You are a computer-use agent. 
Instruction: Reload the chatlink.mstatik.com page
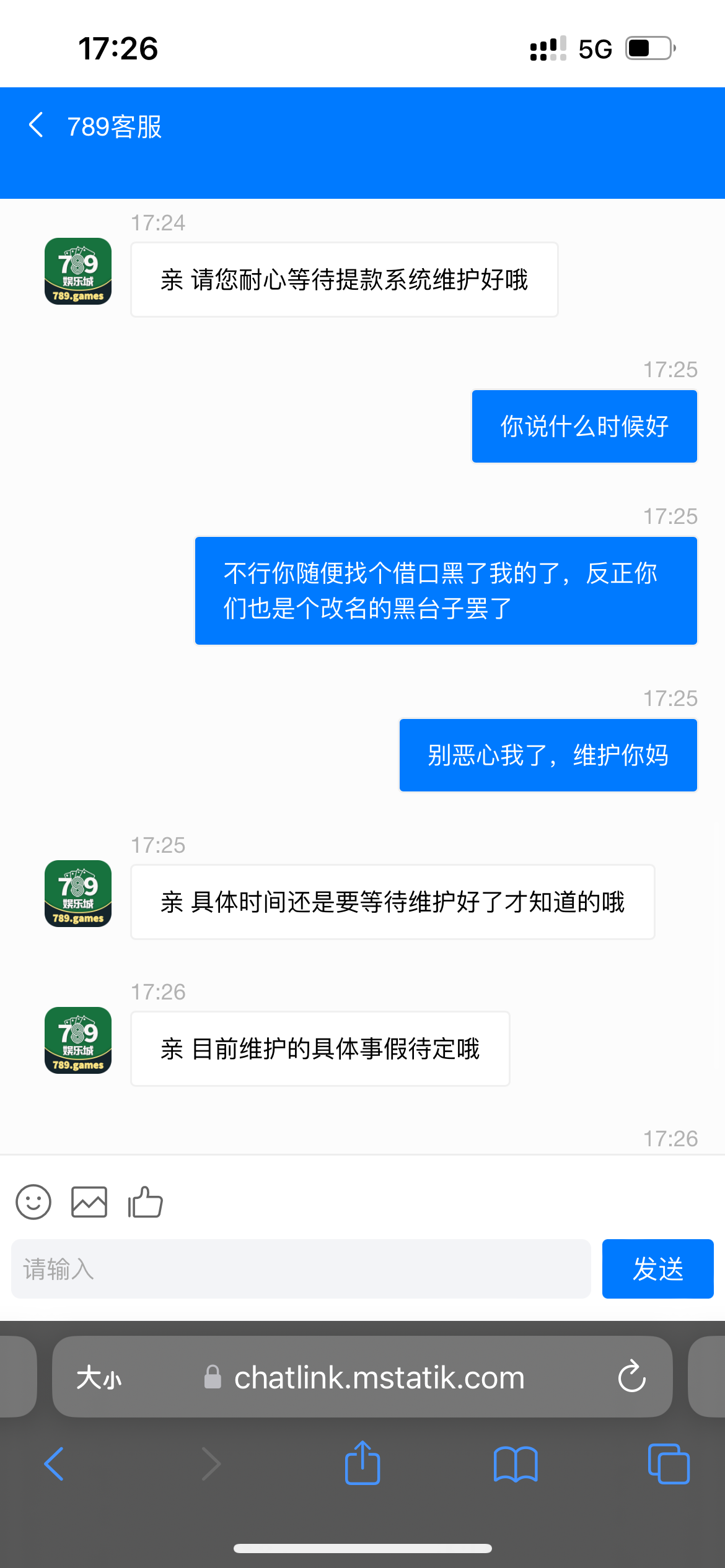pyautogui.click(x=631, y=1377)
